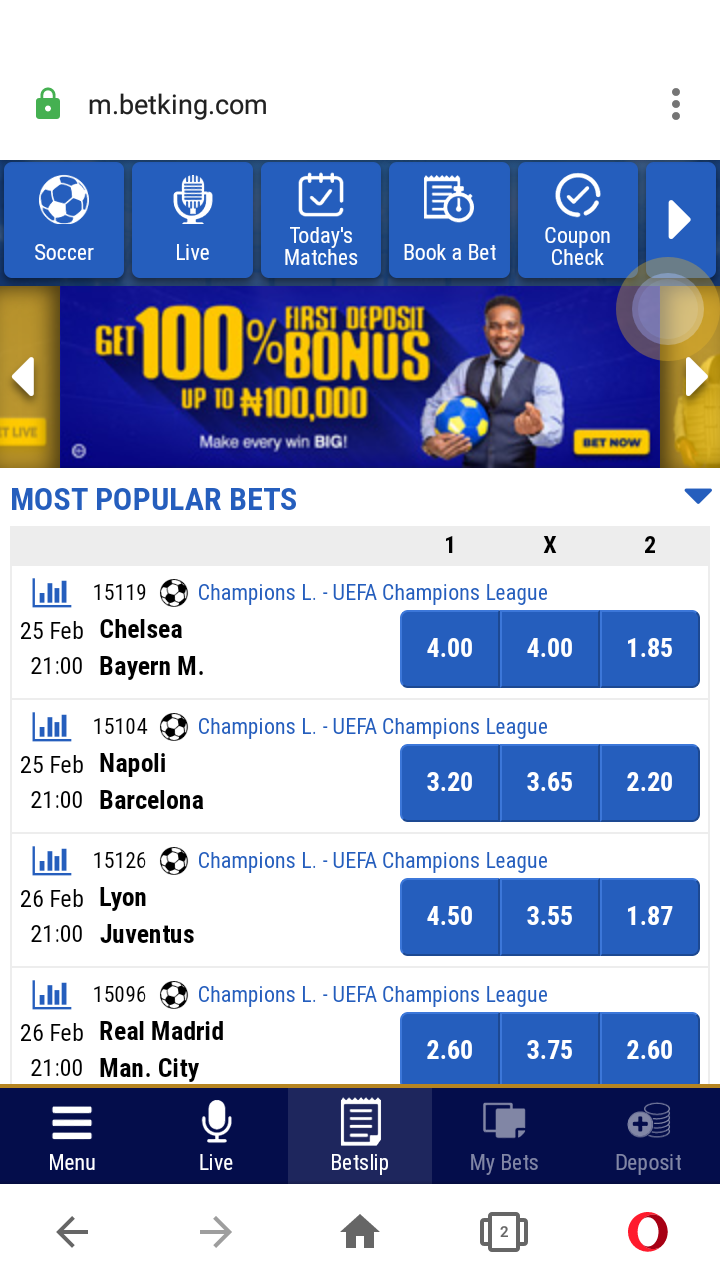Open My Bets tab
This screenshot has height=1280, width=720.
point(504,1137)
